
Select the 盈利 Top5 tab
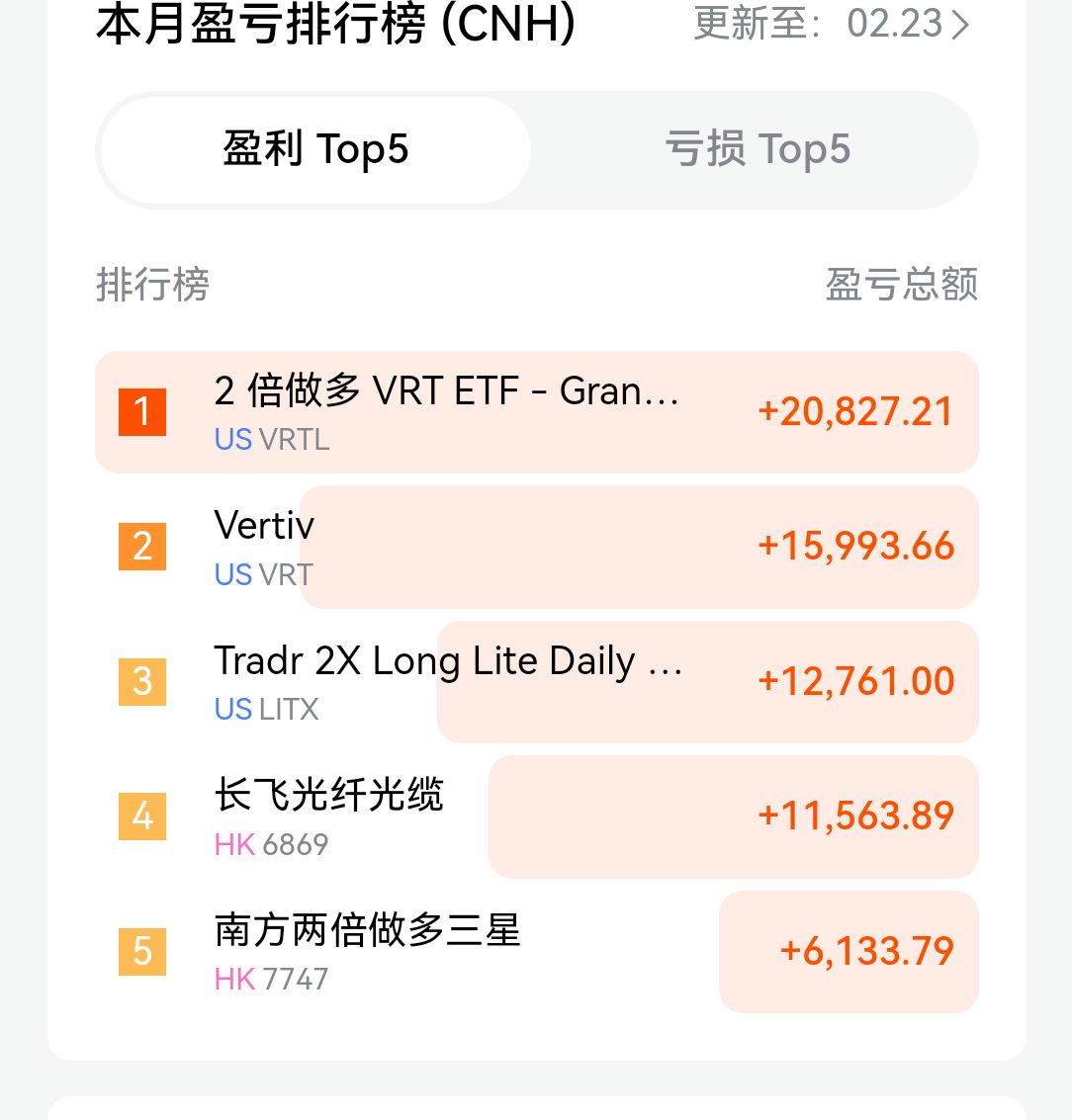[x=315, y=150]
